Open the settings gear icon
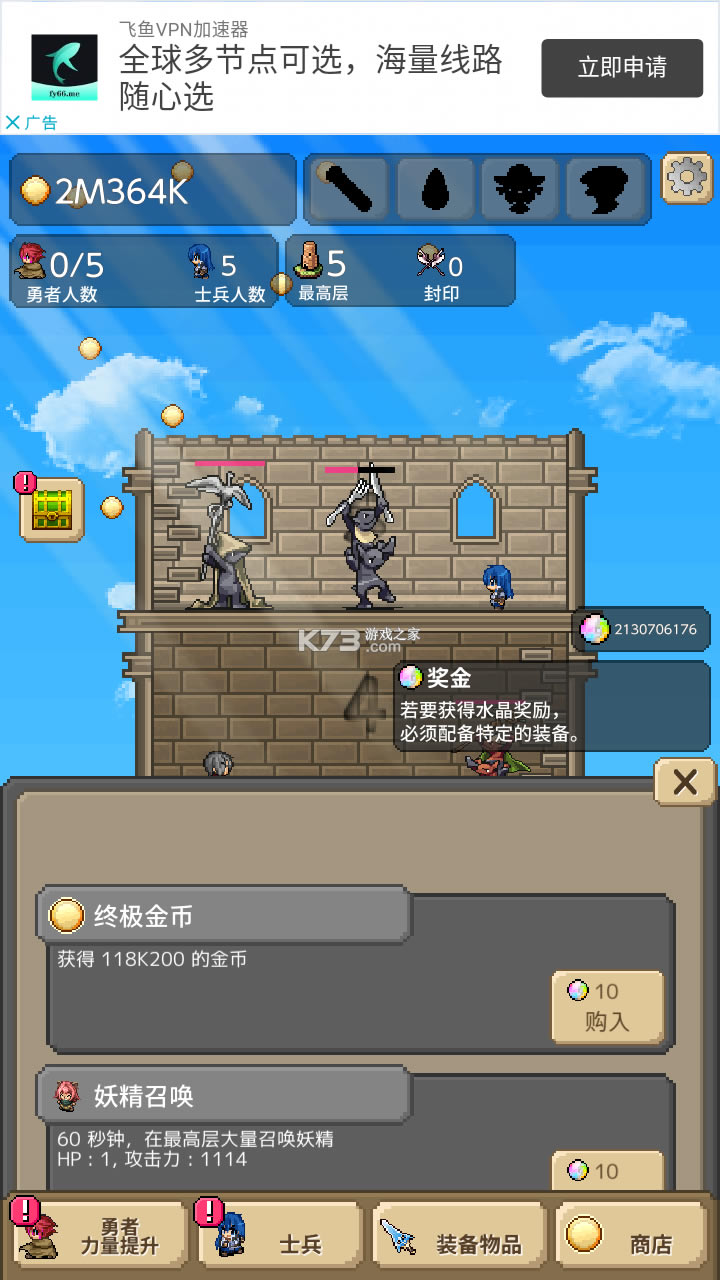The image size is (720, 1280). click(x=686, y=179)
